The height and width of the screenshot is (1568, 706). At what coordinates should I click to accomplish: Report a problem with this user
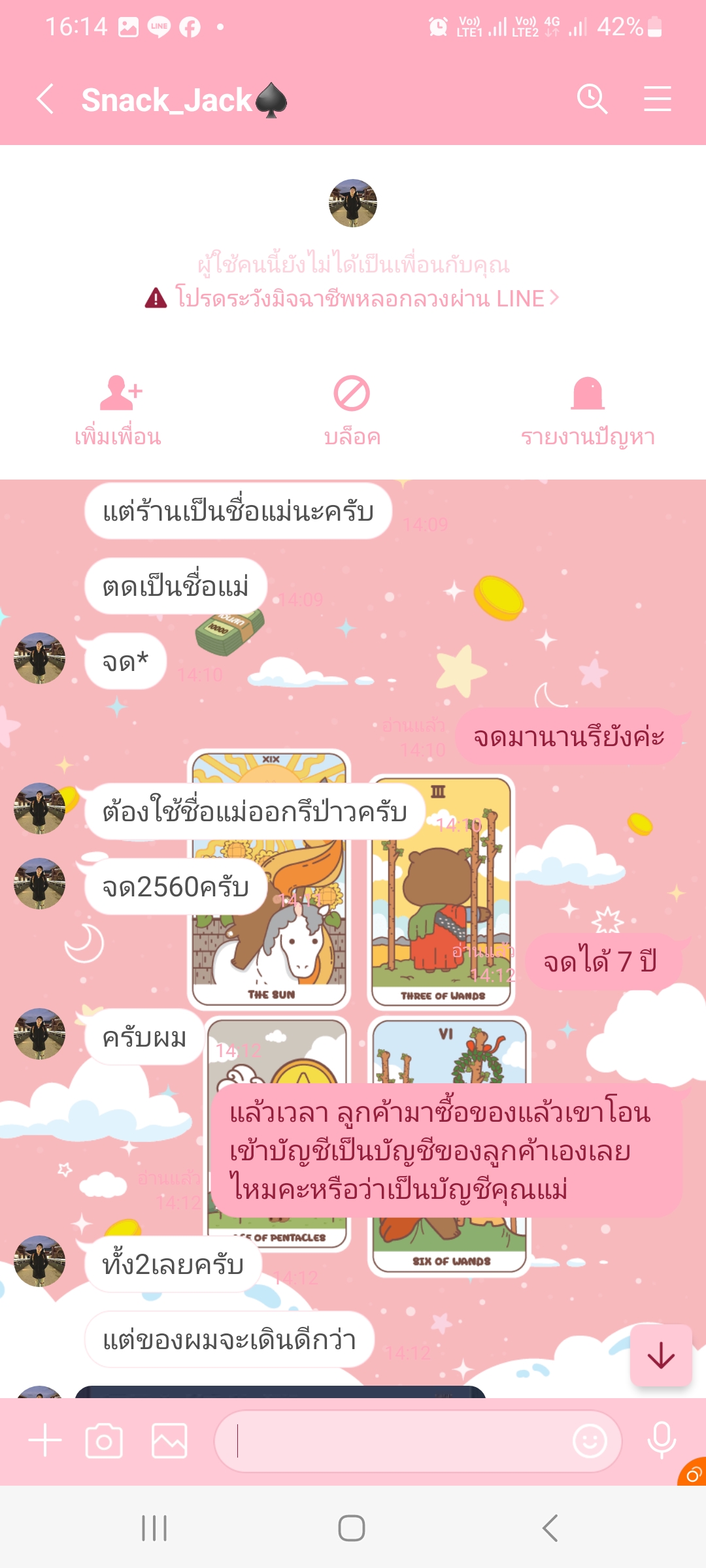tap(588, 410)
